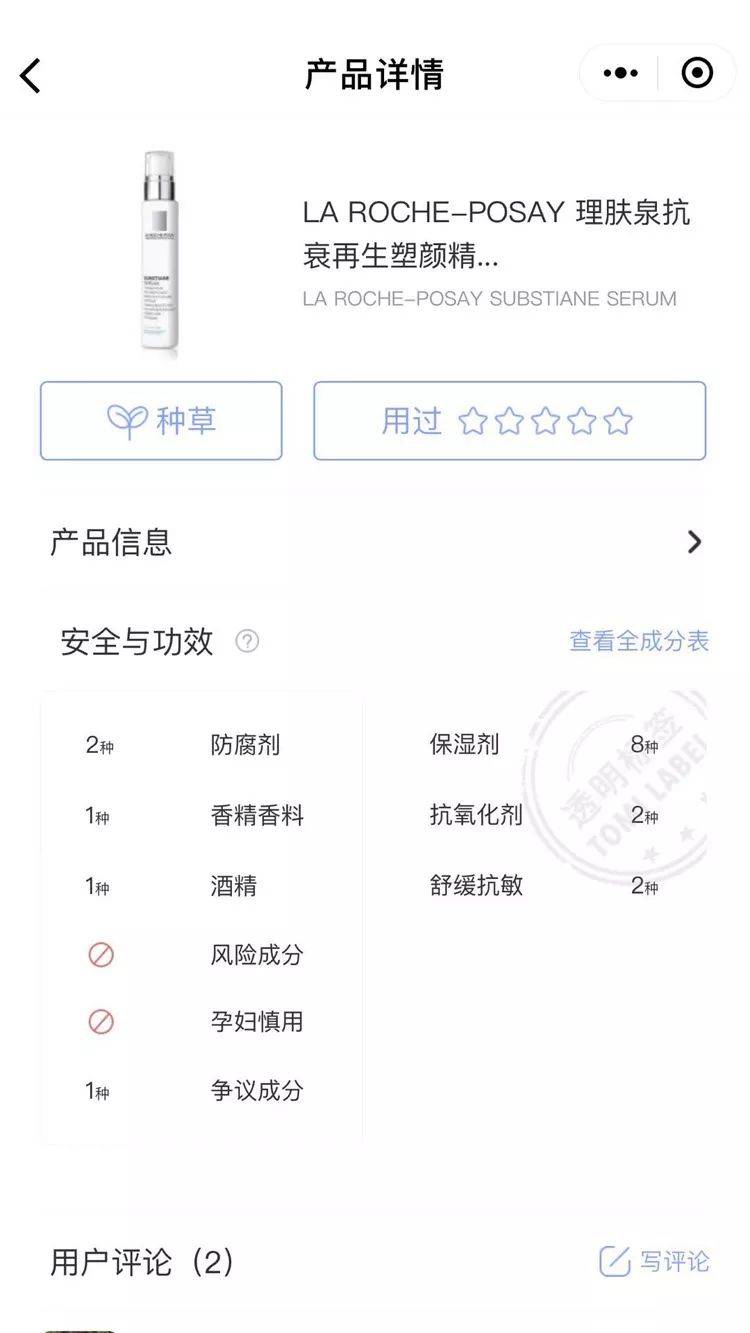This screenshot has width=750, height=1333.
Task: Write a review with 写评论
Action: [654, 1261]
